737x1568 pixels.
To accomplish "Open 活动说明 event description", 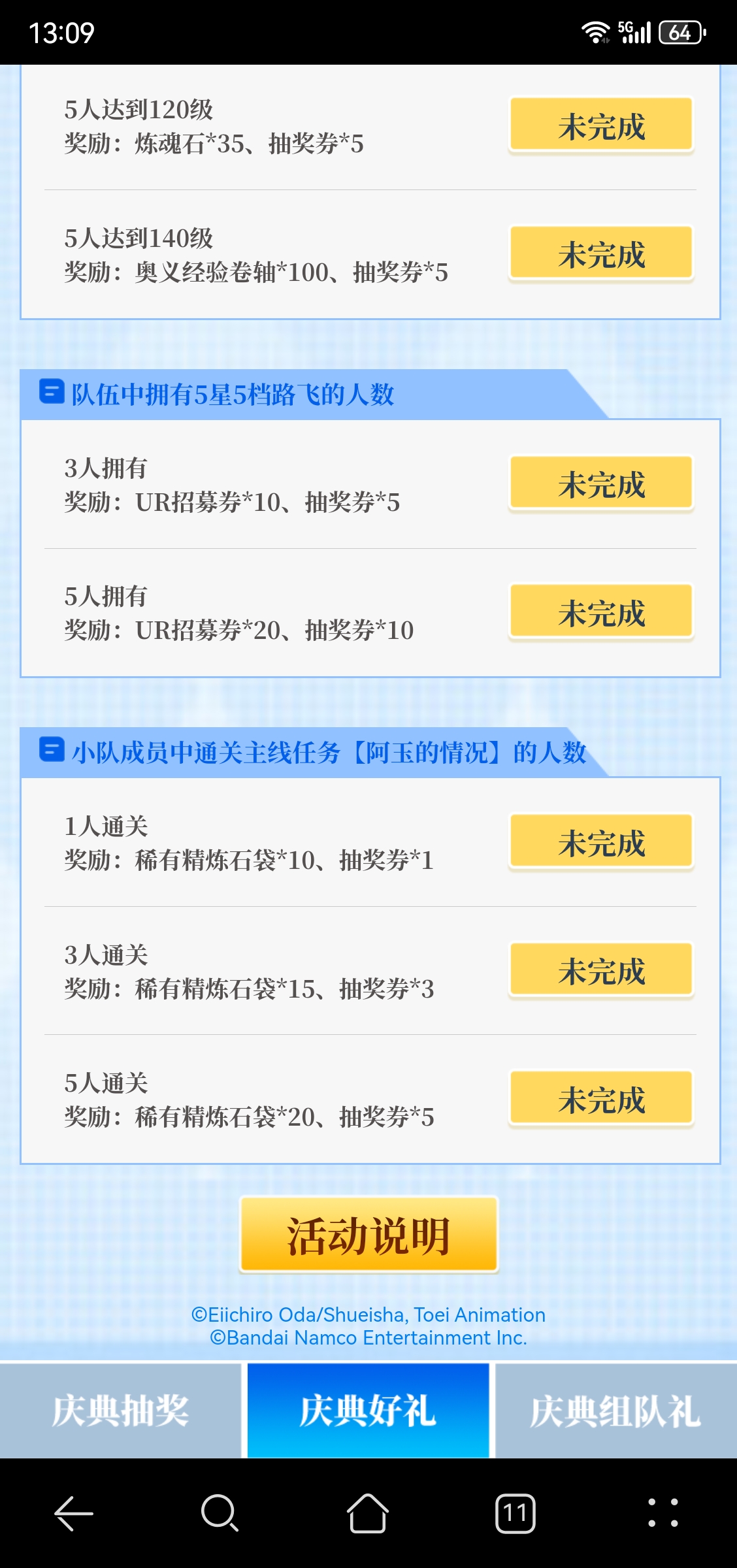I will [x=368, y=1234].
